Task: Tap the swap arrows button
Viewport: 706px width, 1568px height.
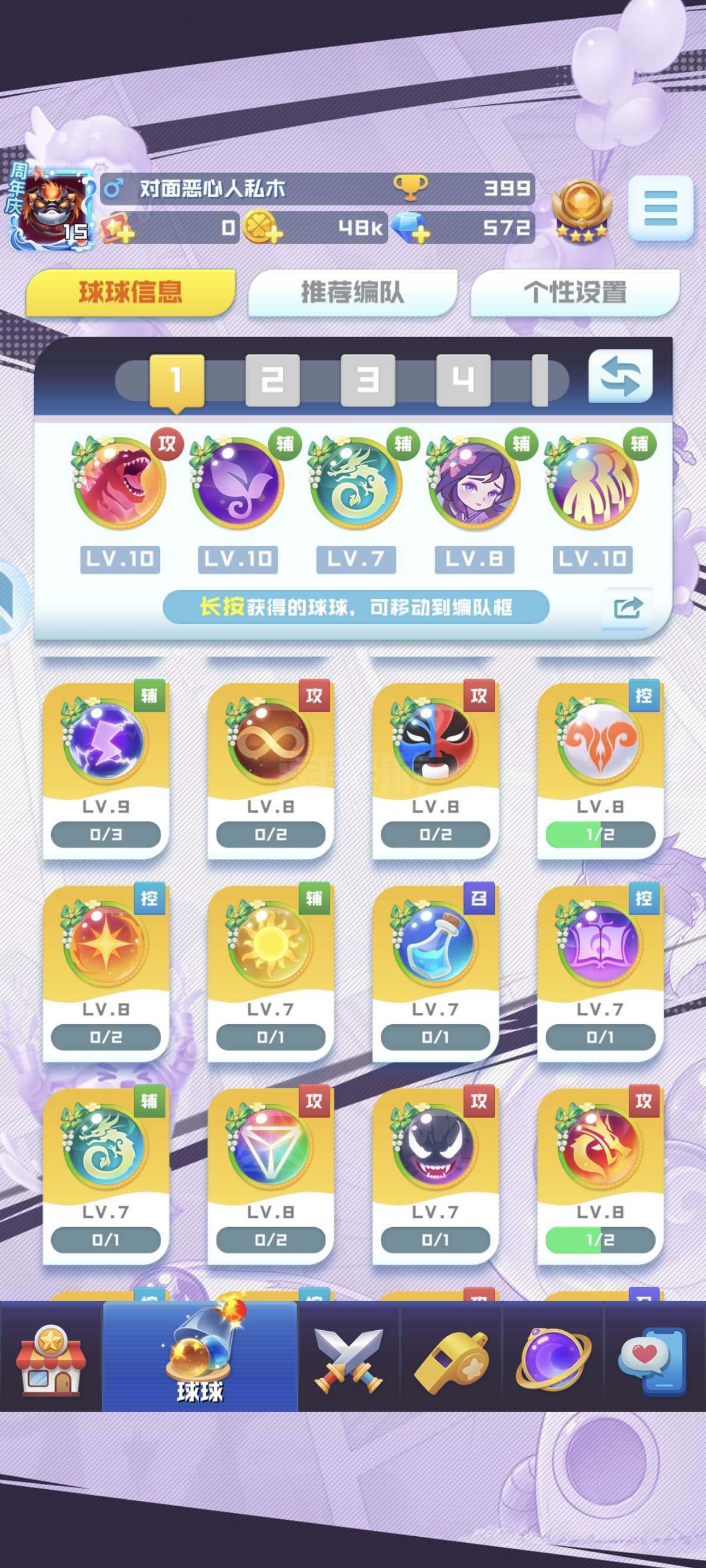Action: [x=620, y=376]
